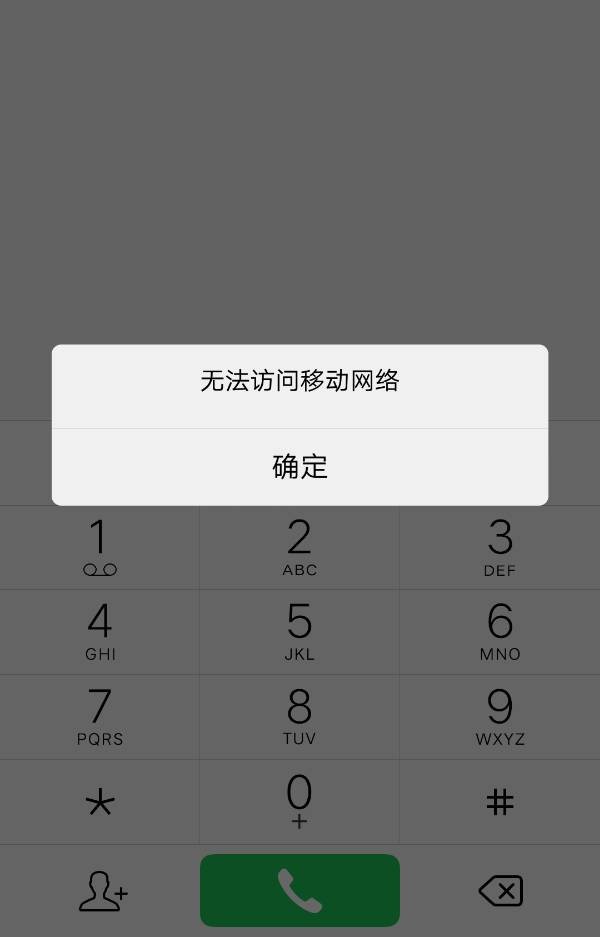Screen dimensions: 600x937
Task: Dial digit 1 on the keypad
Action: pos(99,547)
